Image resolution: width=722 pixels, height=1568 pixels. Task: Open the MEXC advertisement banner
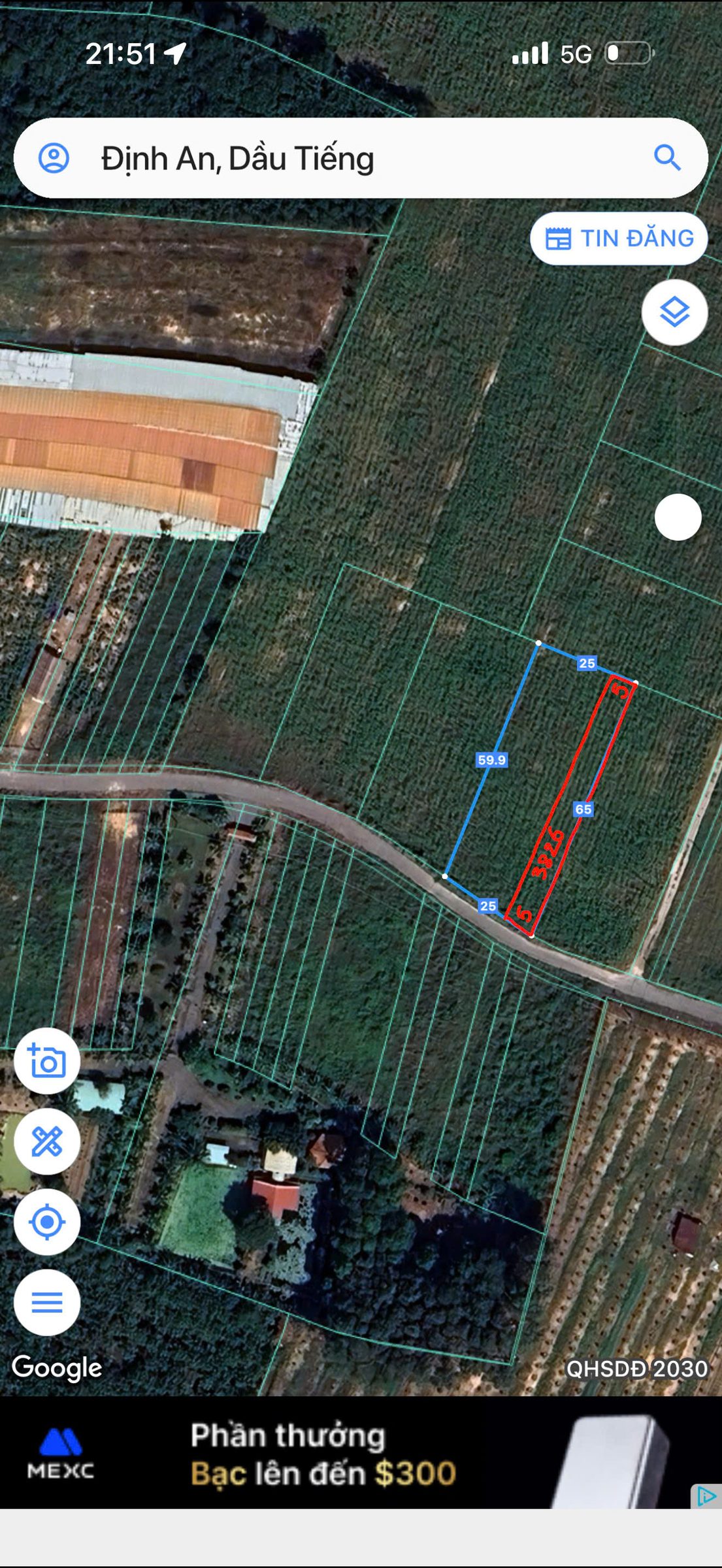pos(361,1453)
